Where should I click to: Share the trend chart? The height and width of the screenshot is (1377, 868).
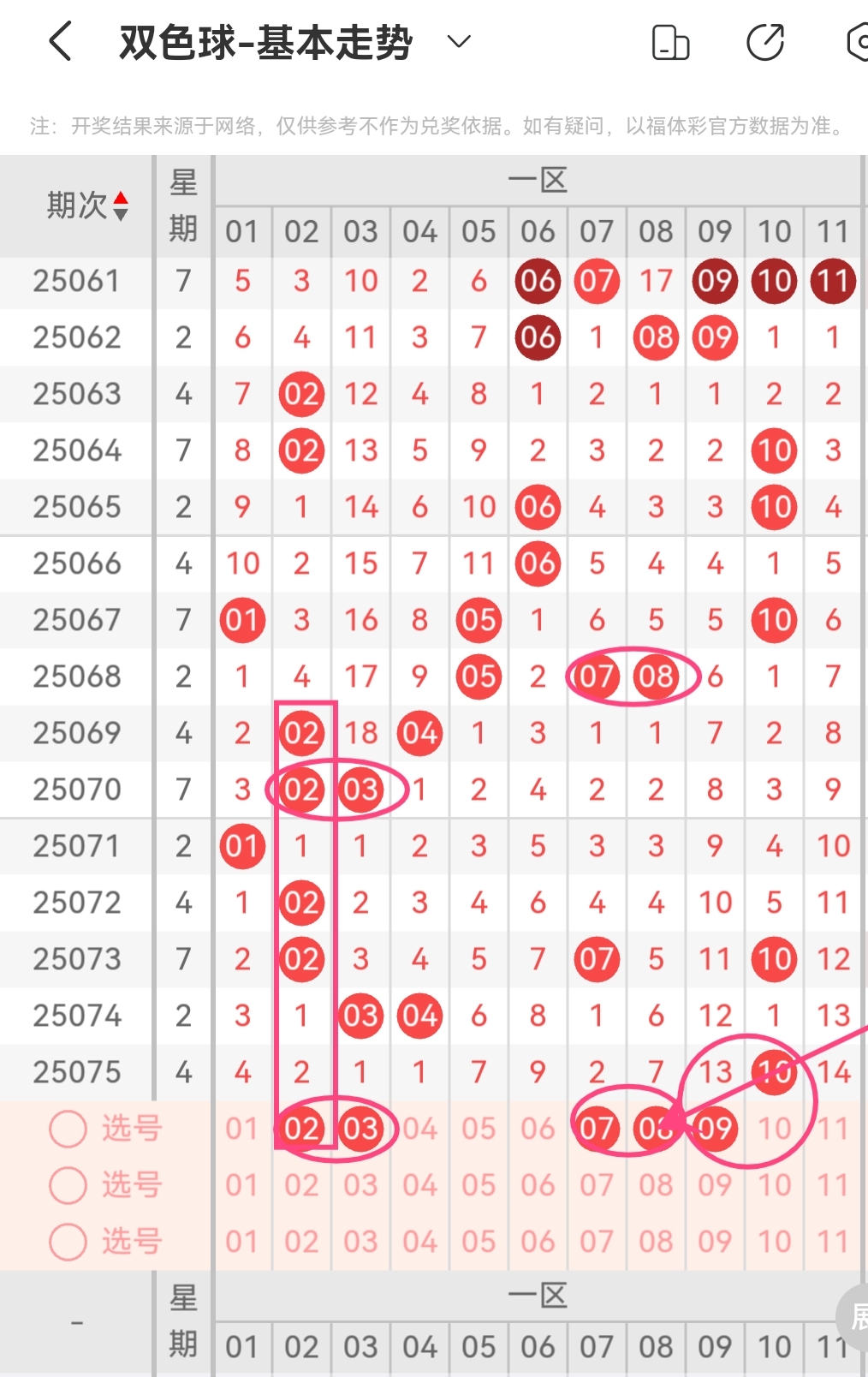click(764, 43)
